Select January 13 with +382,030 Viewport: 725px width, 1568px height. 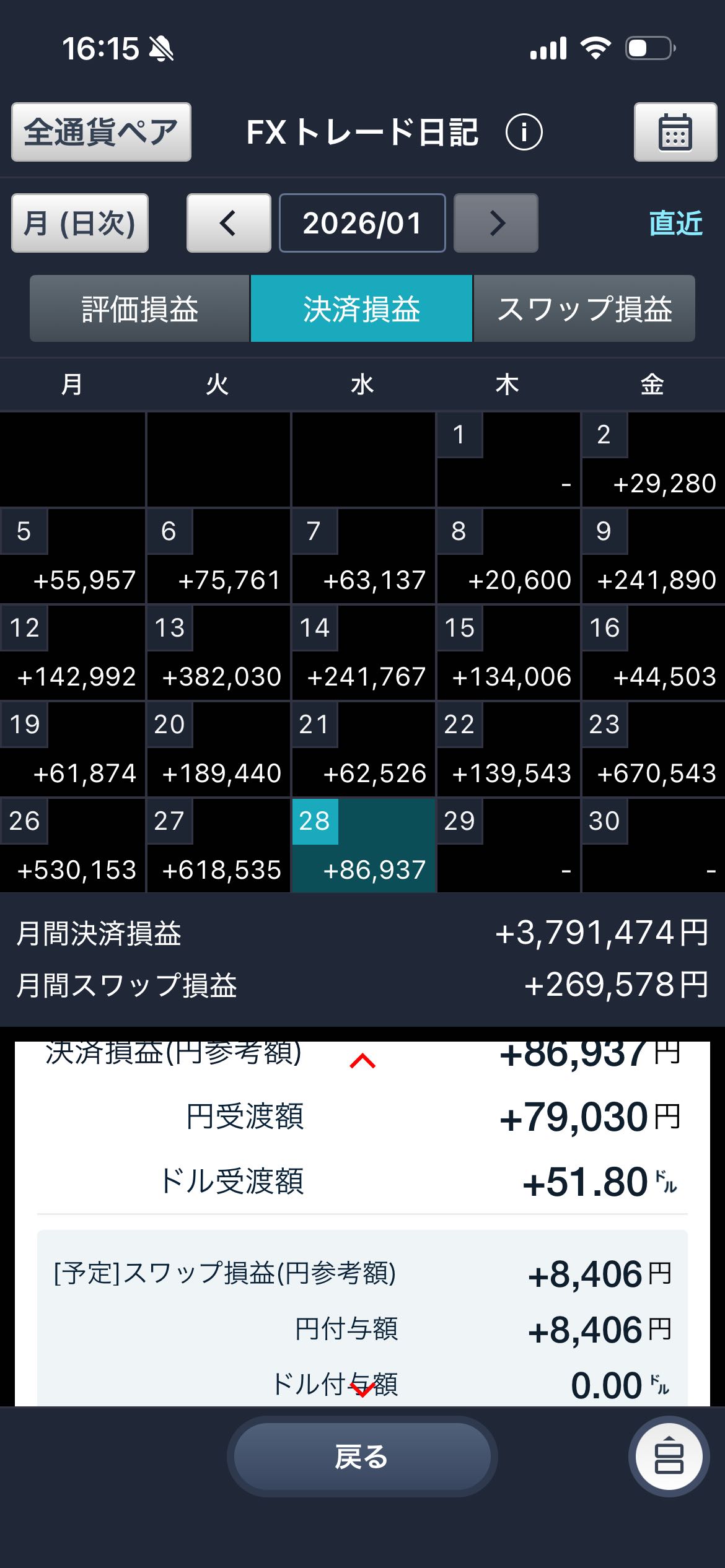pos(218,652)
